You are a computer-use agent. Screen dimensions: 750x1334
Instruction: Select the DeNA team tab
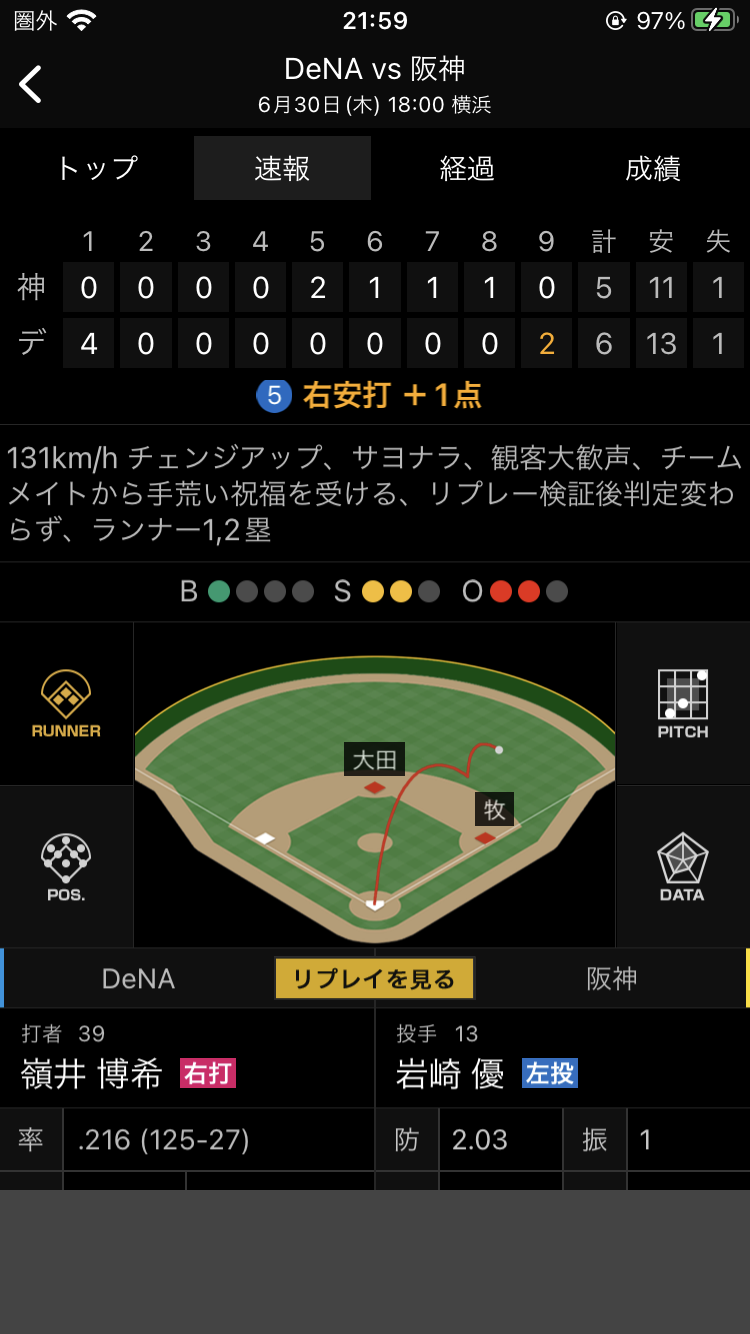pyautogui.click(x=138, y=978)
